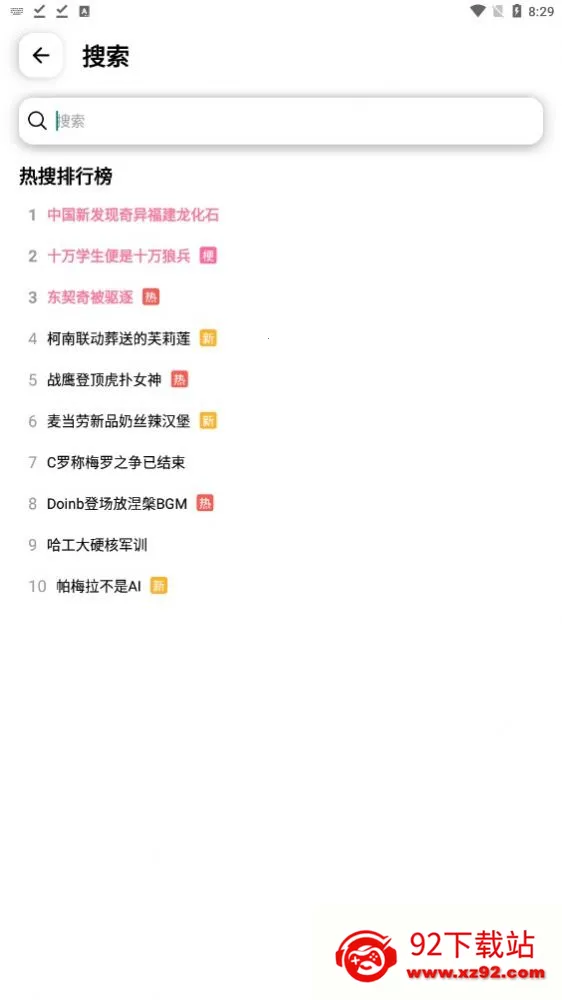
Task: Open Doinb登场放涅槃BGM topic
Action: tap(117, 504)
